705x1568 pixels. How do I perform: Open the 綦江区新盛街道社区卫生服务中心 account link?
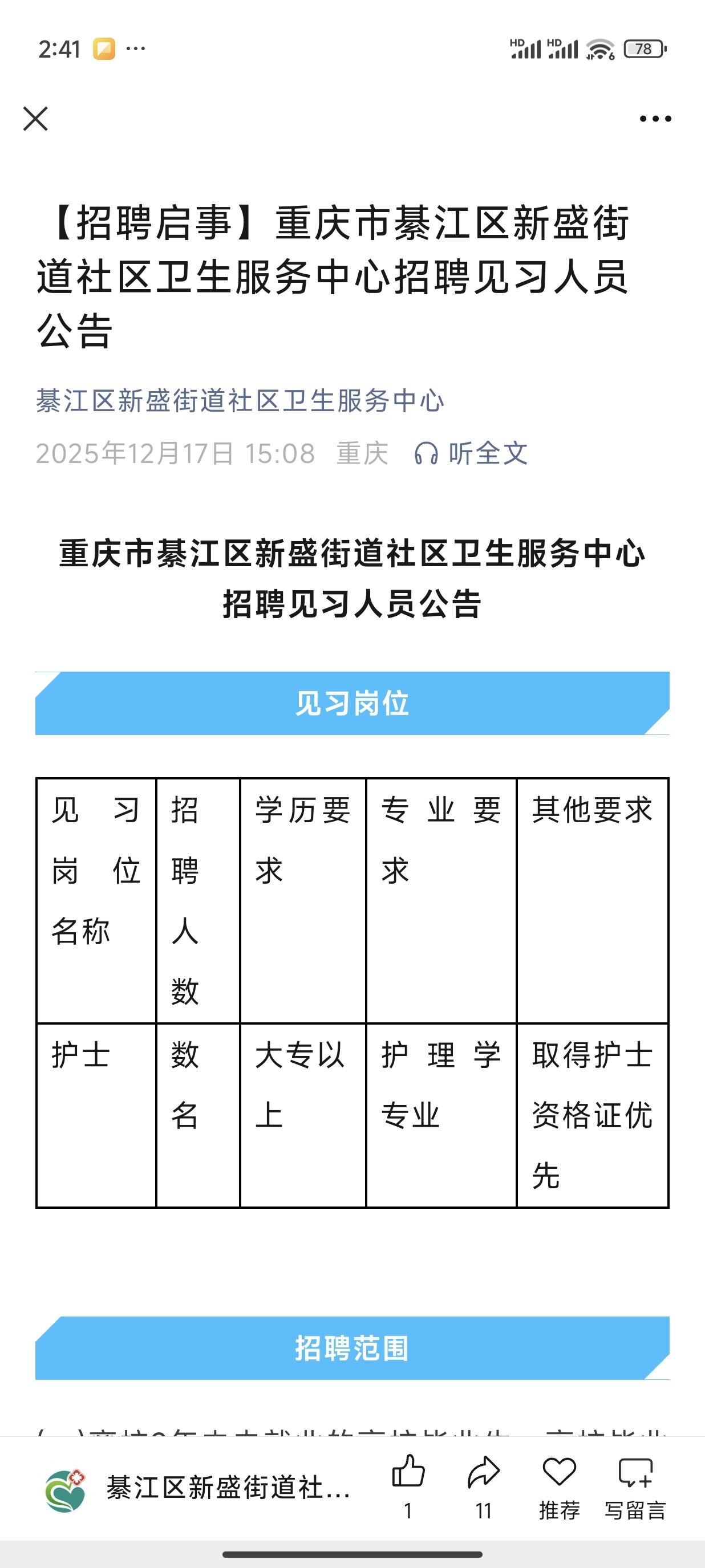point(240,401)
